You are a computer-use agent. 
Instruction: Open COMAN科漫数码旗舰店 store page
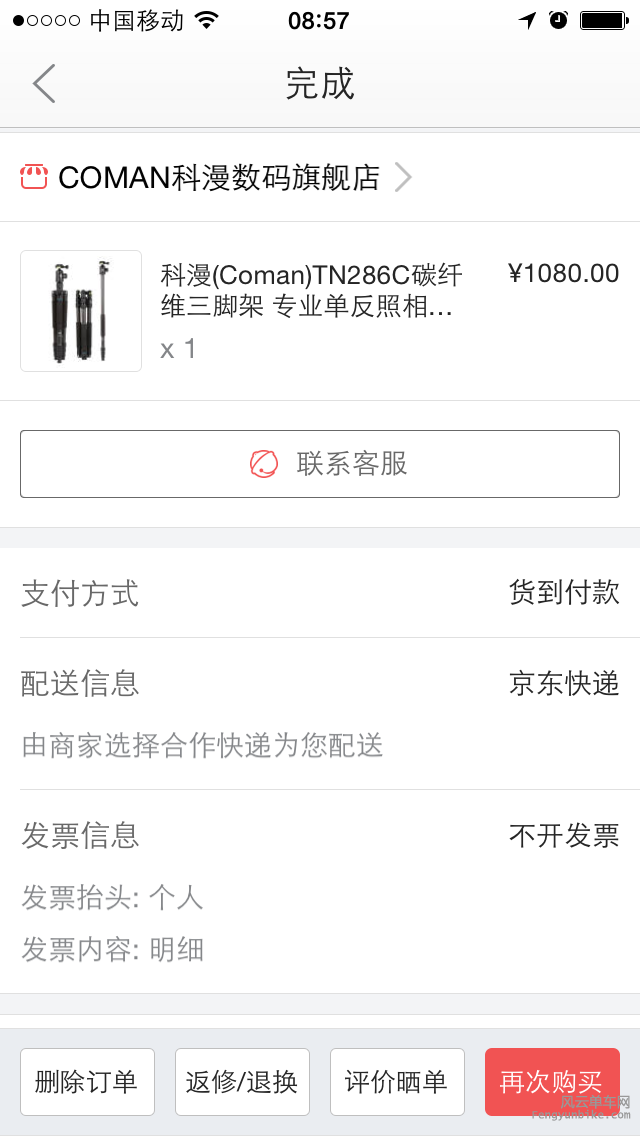tap(218, 178)
